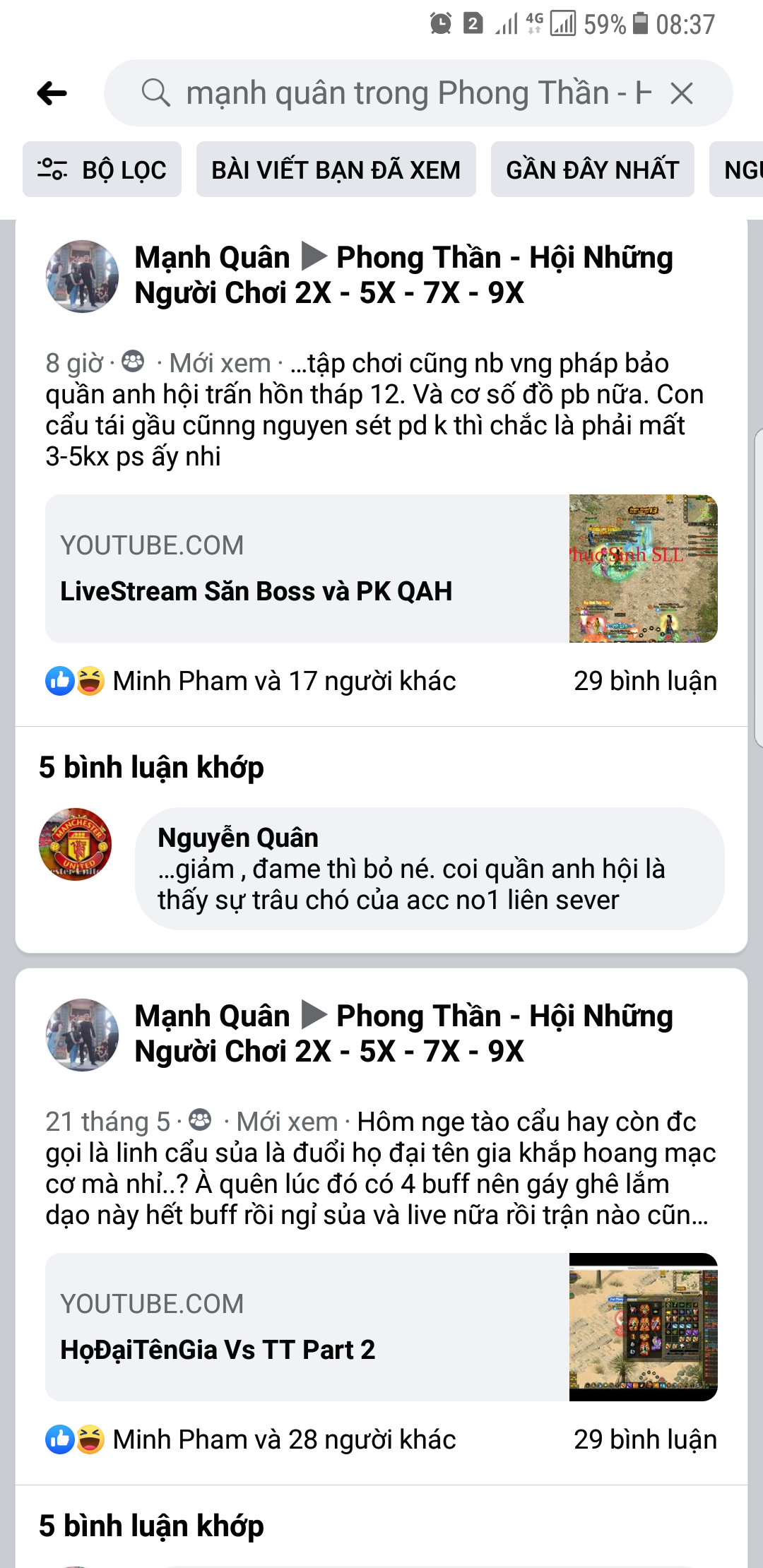This screenshot has height=1568, width=763.
Task: Go back using the arrow icon
Action: [x=52, y=93]
